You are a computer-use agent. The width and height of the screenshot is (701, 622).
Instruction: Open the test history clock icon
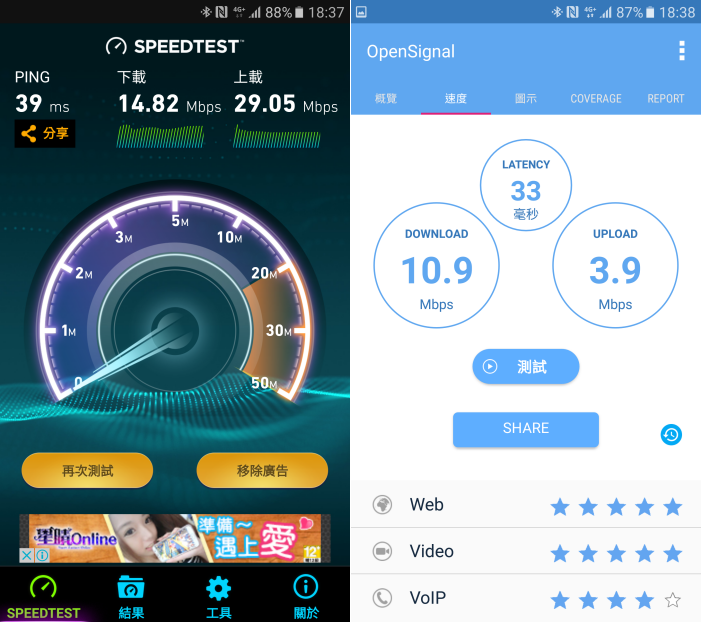(671, 435)
